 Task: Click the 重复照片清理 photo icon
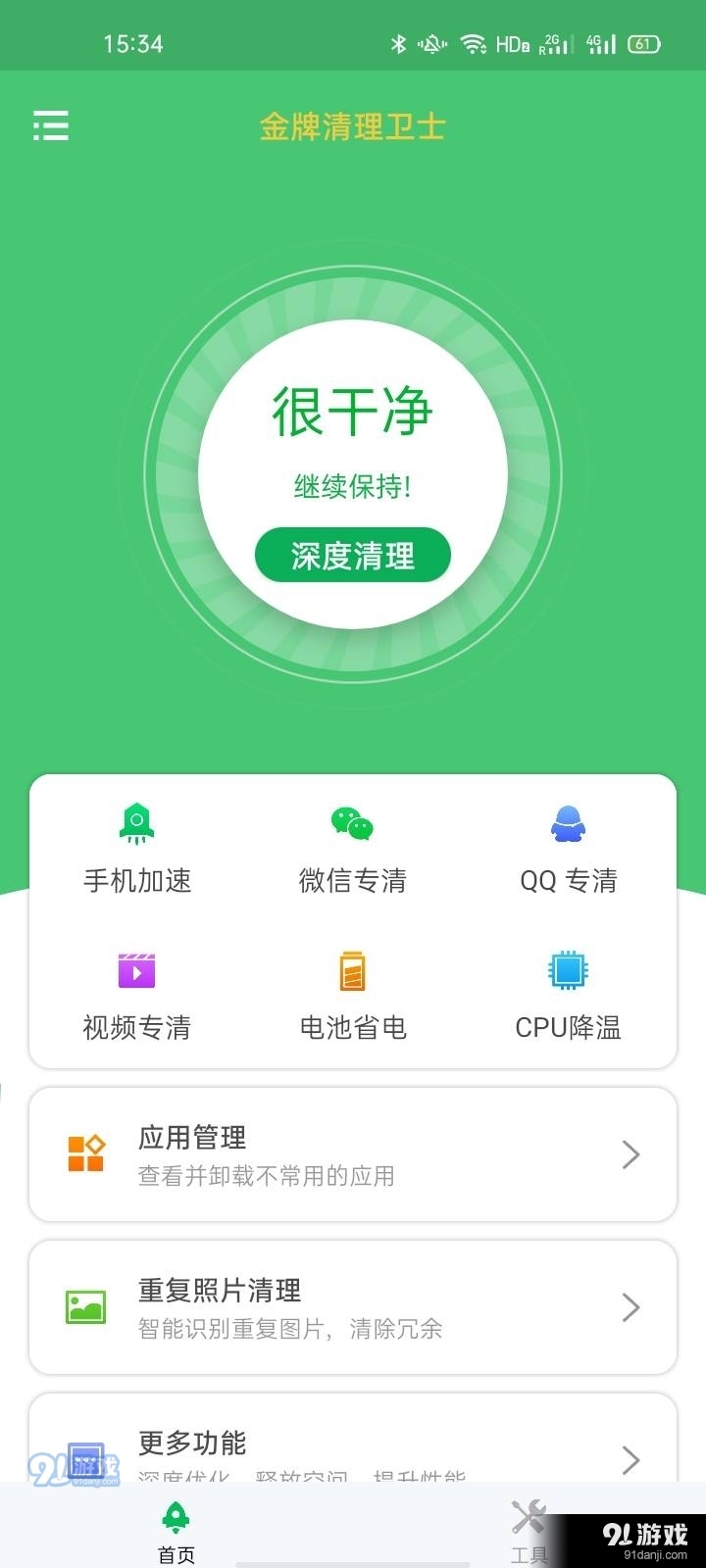86,1307
